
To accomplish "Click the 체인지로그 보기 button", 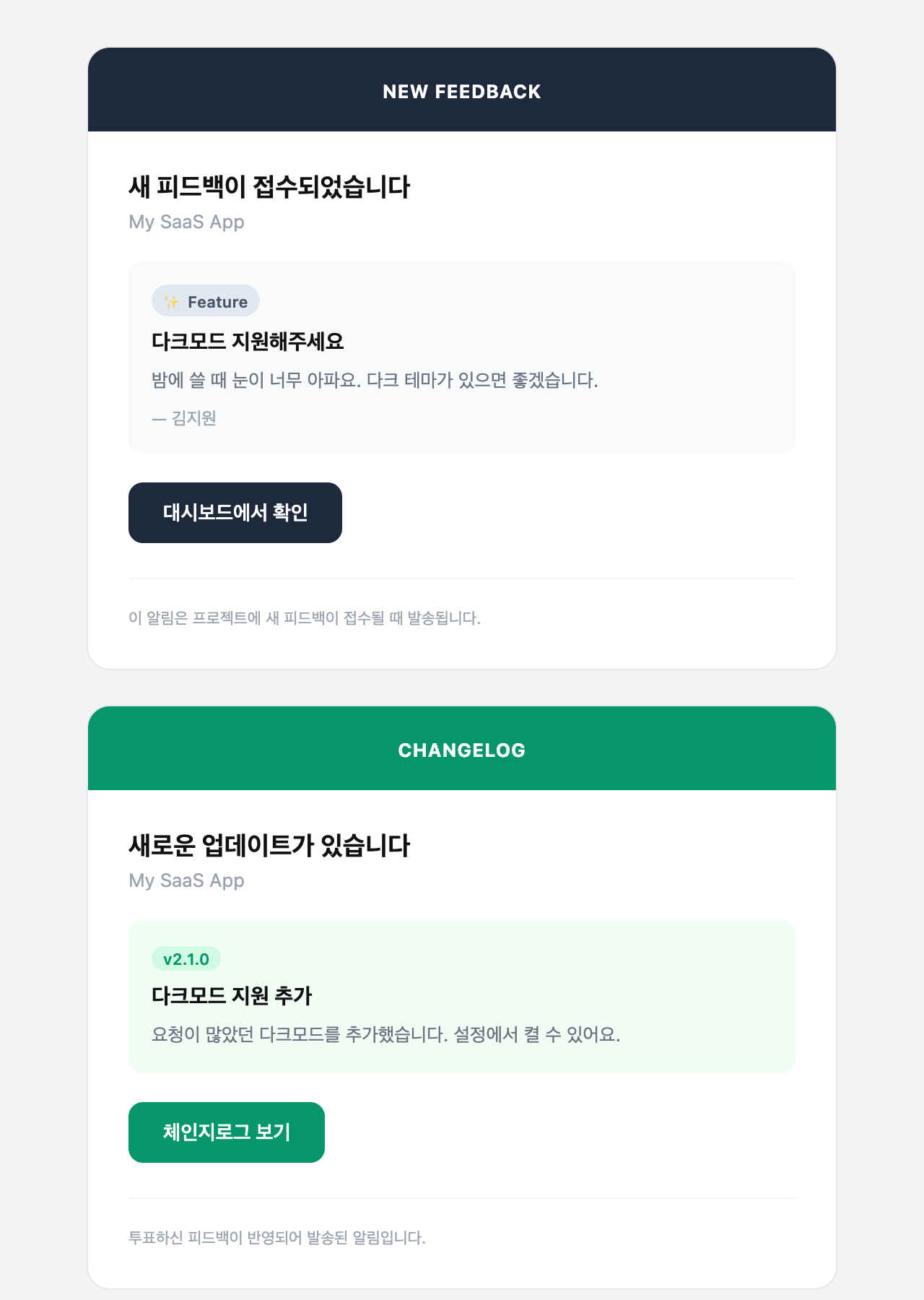I will 226,1132.
